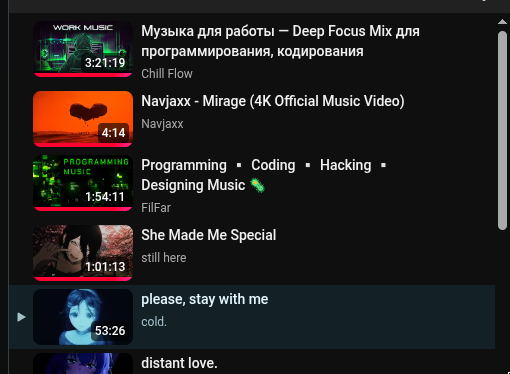The height and width of the screenshot is (374, 510).
Task: Select She Made Me Special by still here
Action: pos(252,253)
